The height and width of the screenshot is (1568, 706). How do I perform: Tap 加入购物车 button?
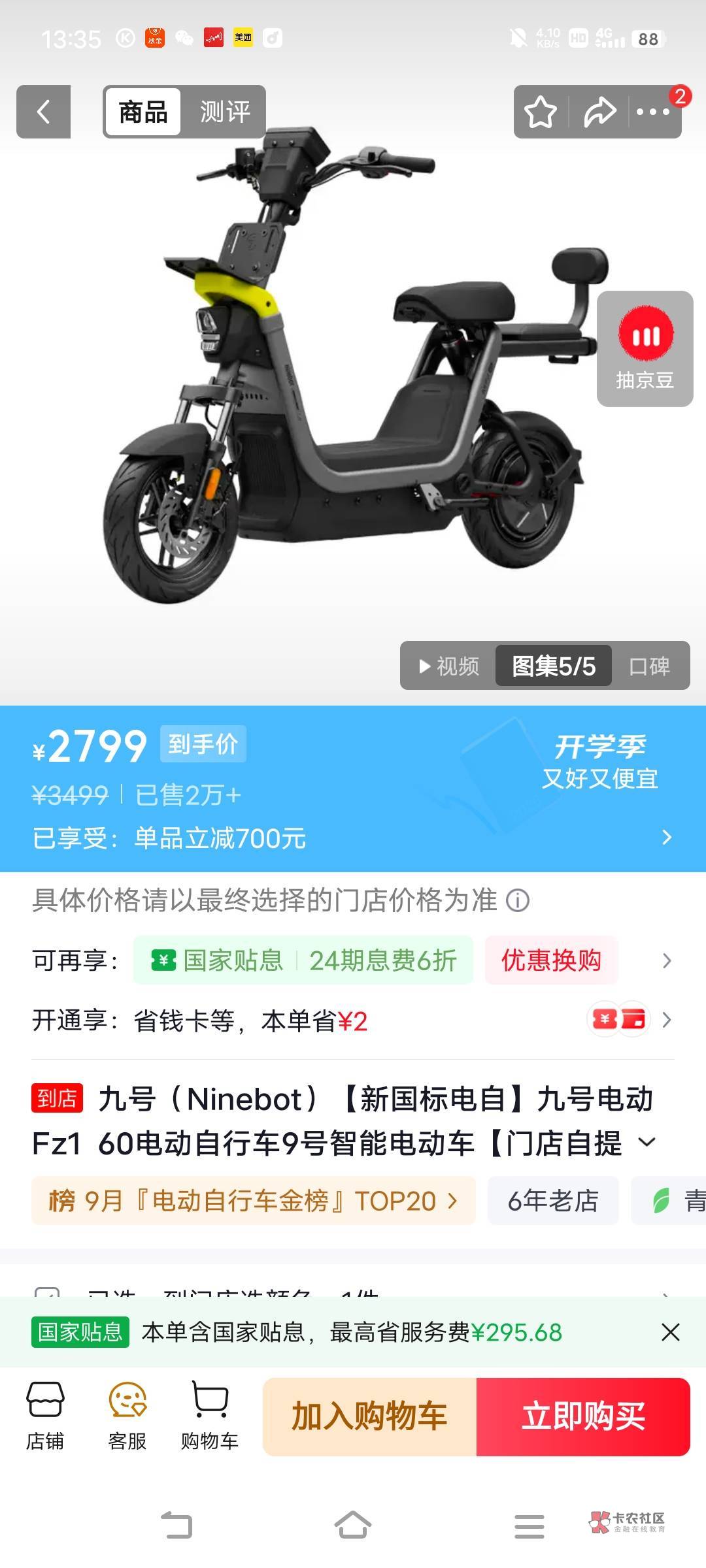(x=369, y=1416)
